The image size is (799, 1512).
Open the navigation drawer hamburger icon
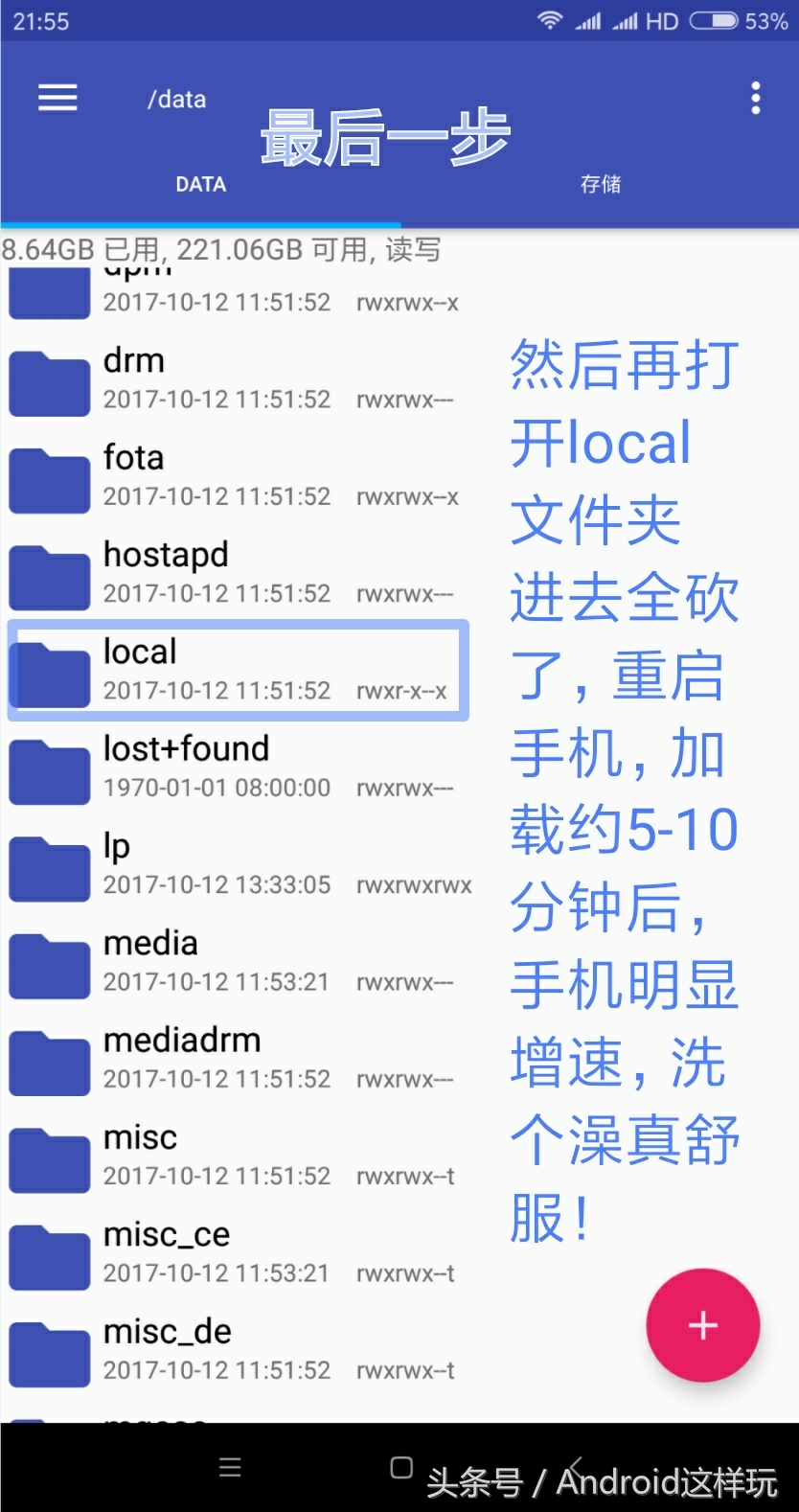click(57, 98)
